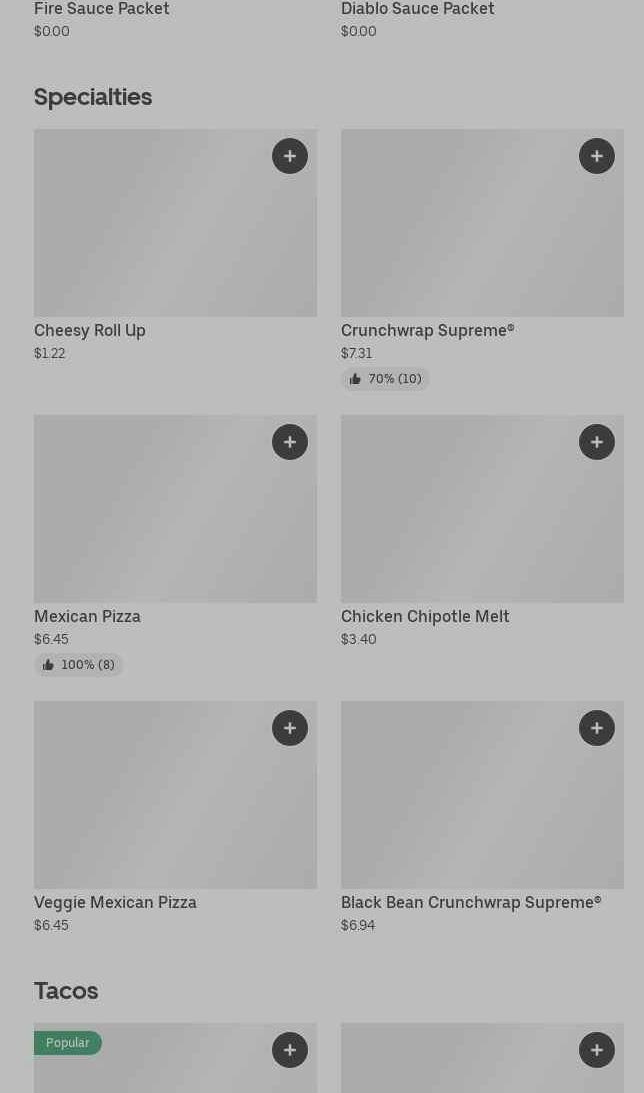Add the Popular taco item to cart
The height and width of the screenshot is (1093, 644).
pos(290,1050)
